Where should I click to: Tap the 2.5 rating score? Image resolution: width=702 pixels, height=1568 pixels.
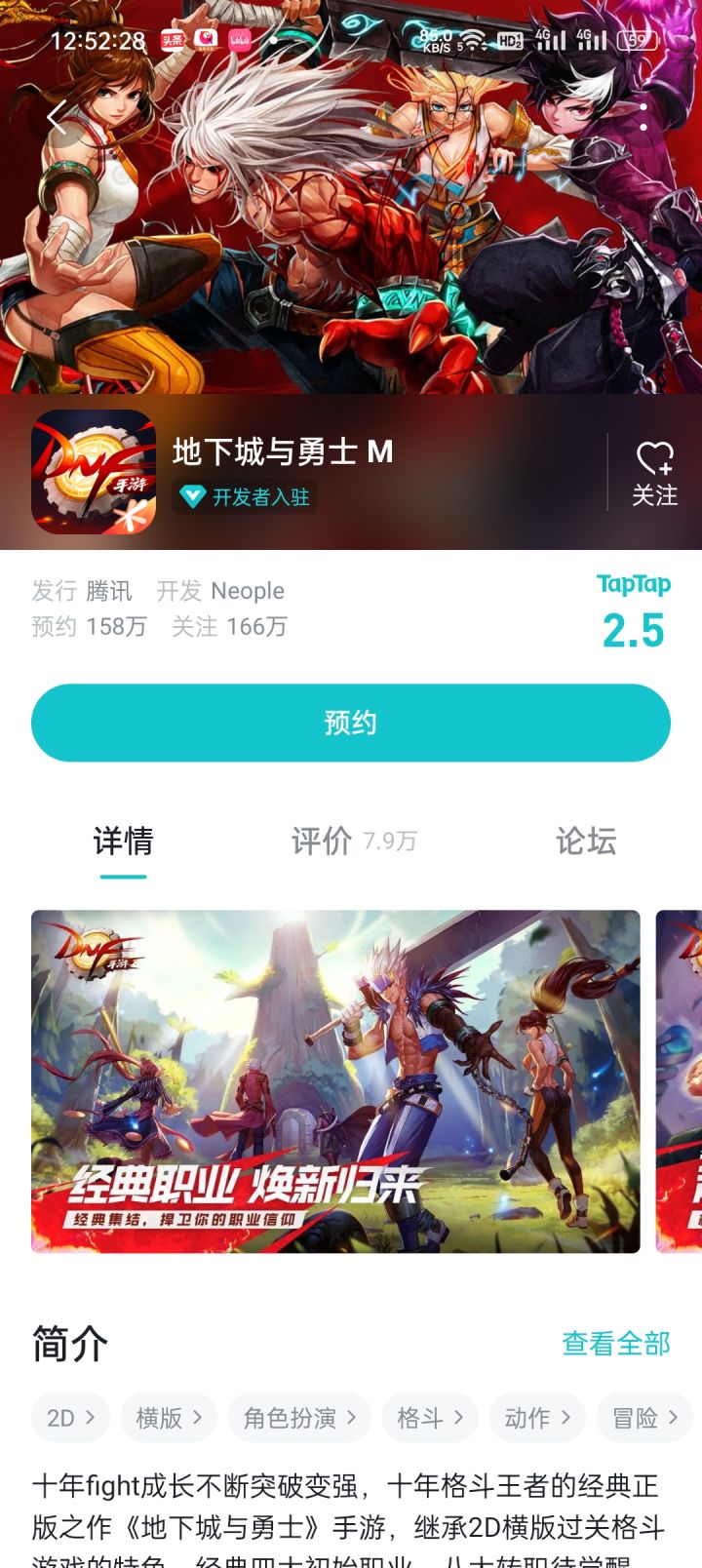(x=634, y=631)
